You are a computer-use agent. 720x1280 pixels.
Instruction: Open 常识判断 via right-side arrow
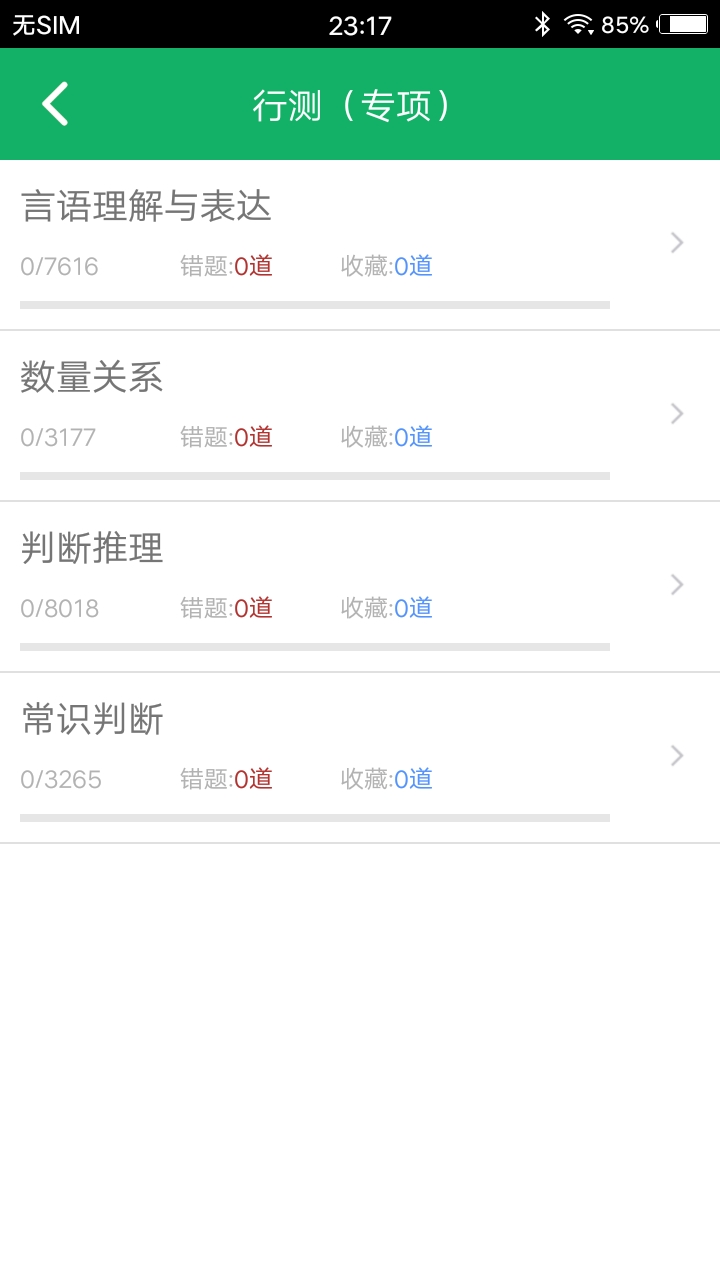coord(676,756)
